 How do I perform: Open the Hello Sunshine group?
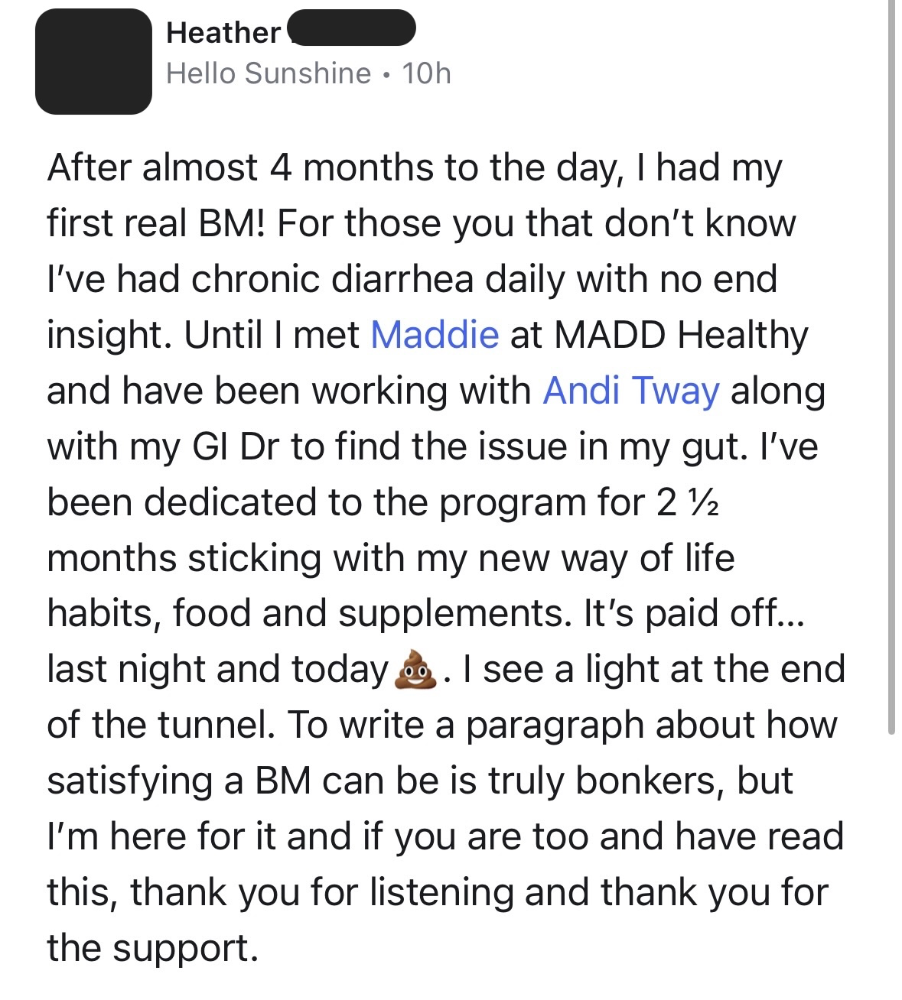pyautogui.click(x=268, y=74)
